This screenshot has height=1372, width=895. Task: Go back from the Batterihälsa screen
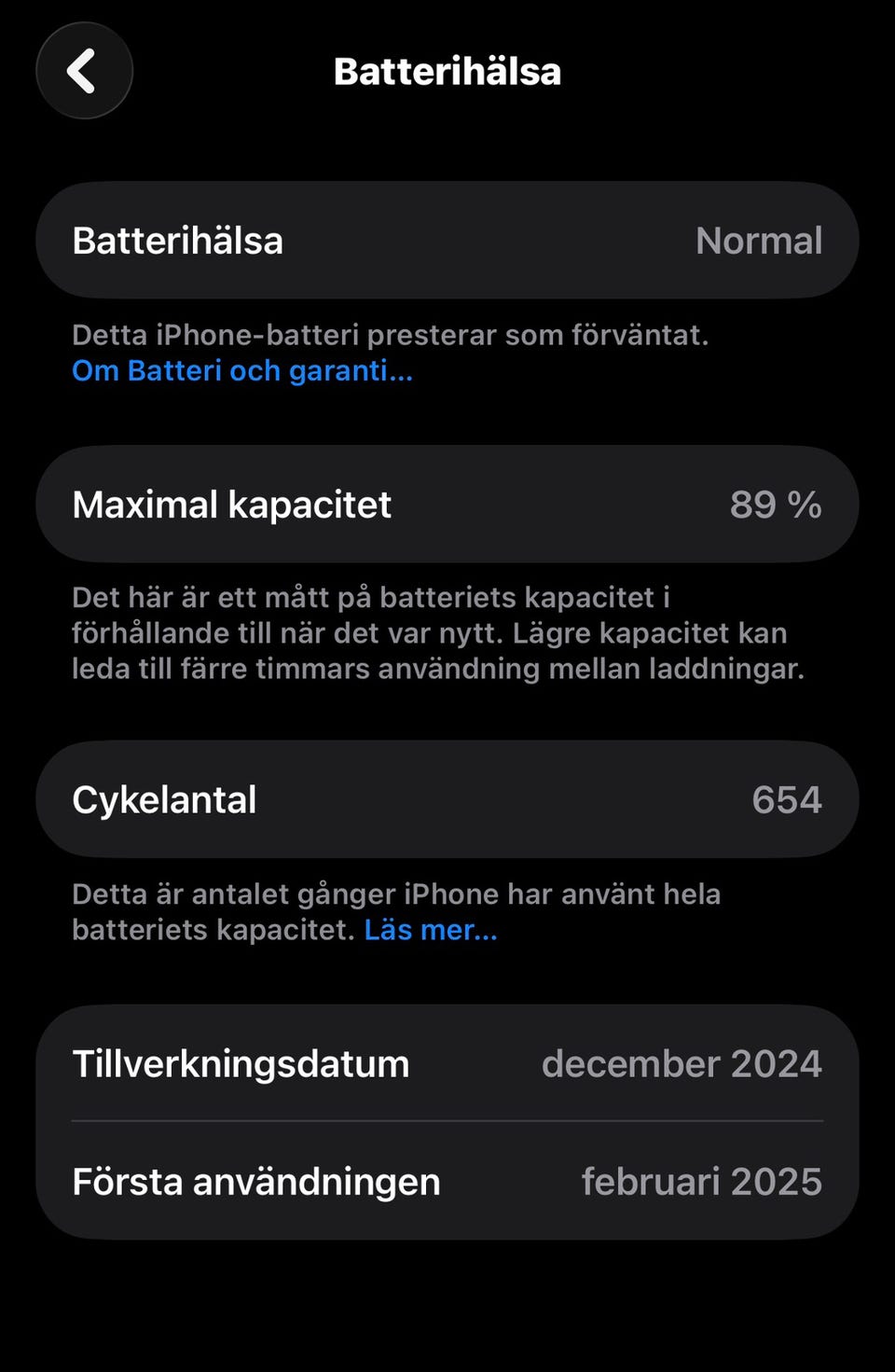(84, 71)
